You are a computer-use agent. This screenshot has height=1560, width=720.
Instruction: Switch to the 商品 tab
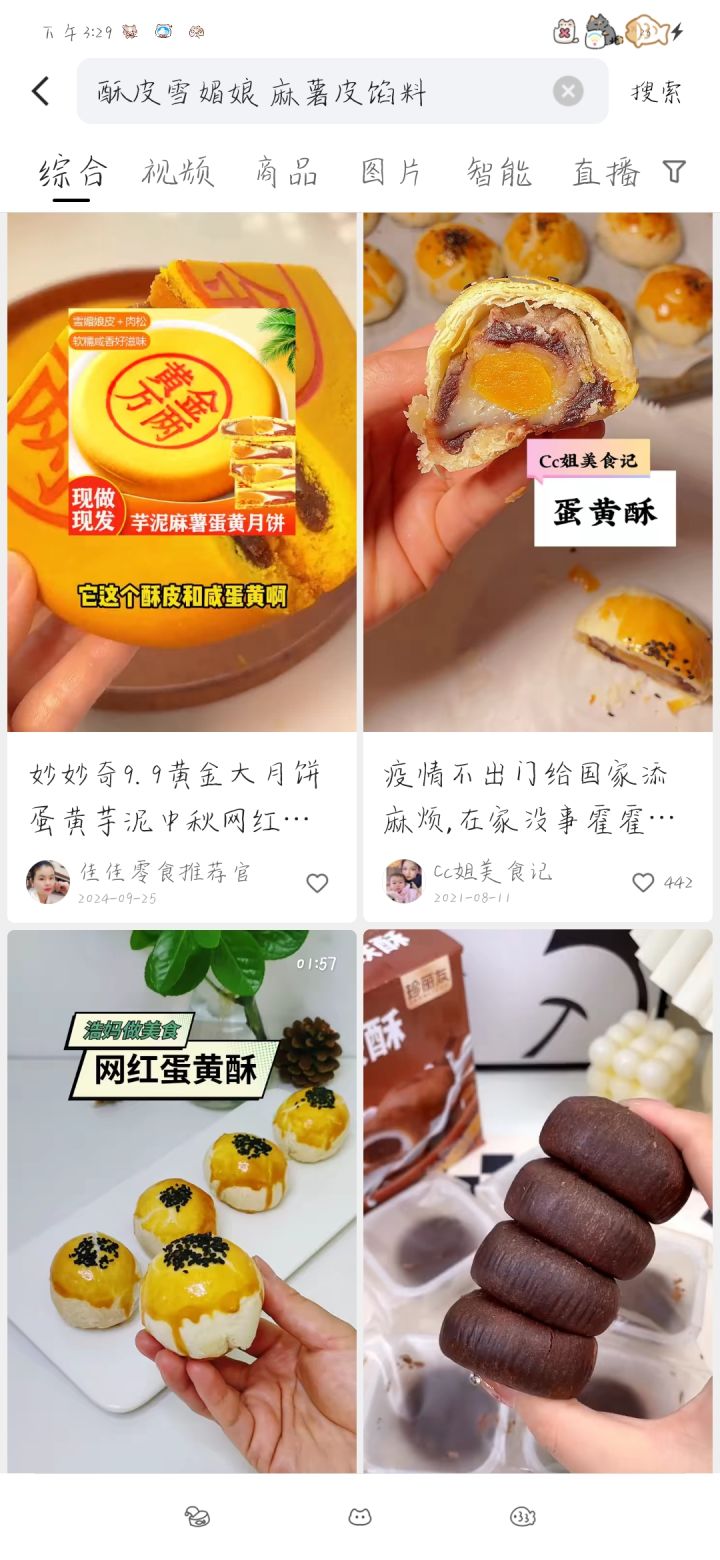(286, 172)
